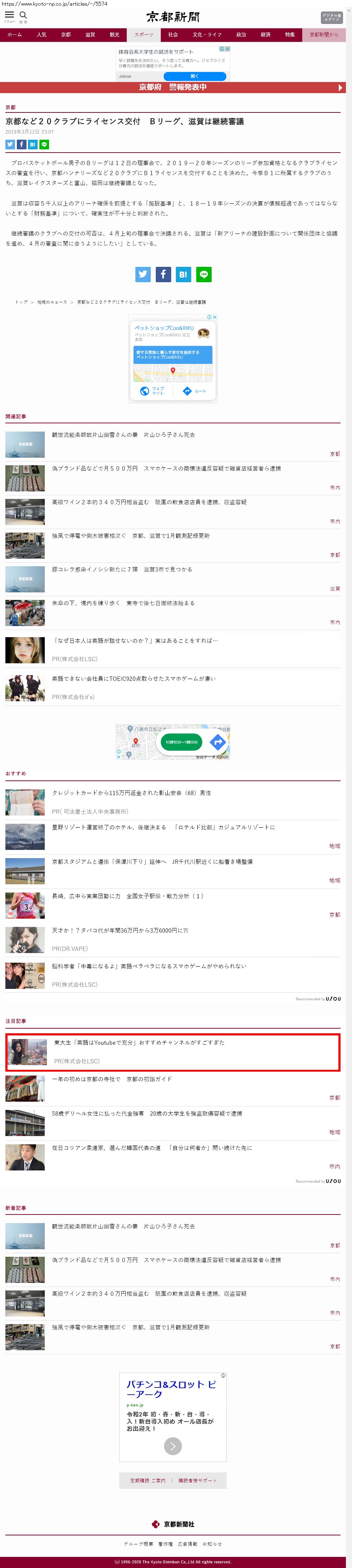Viewport: 352px width, 1568px height.
Task: Open the メニュー hamburger menu
Action: click(x=9, y=16)
